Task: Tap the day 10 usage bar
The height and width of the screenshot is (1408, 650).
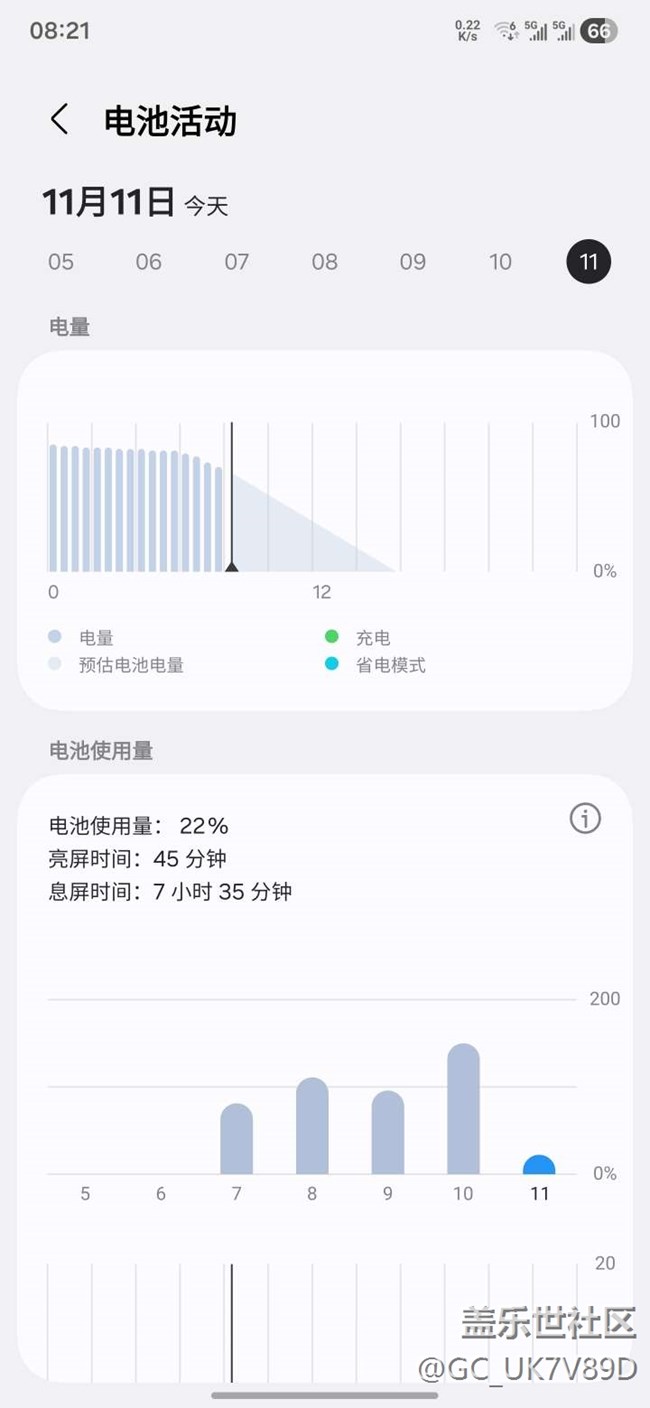Action: click(x=463, y=1110)
